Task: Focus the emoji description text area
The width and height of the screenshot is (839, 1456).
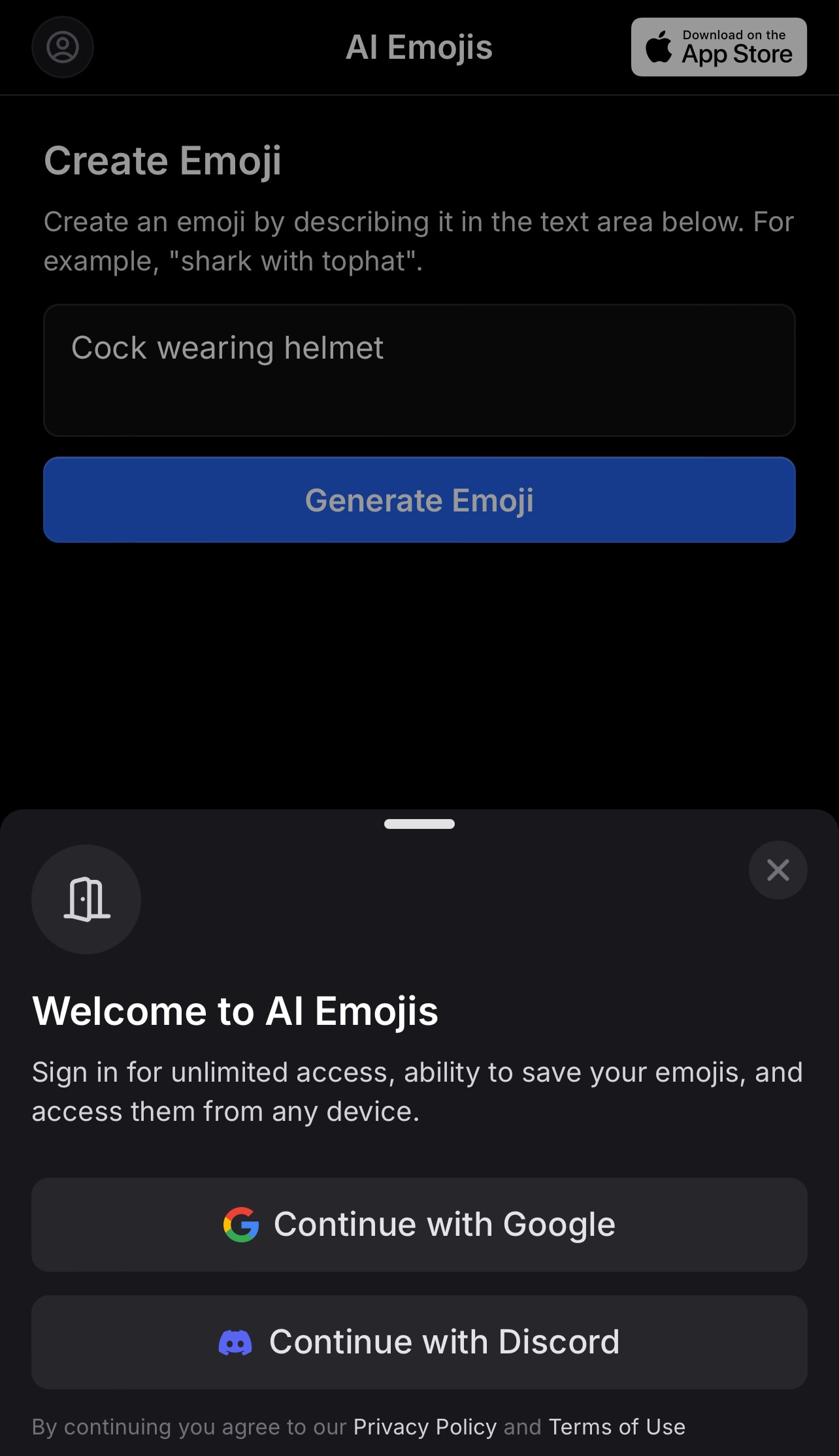Action: point(419,370)
